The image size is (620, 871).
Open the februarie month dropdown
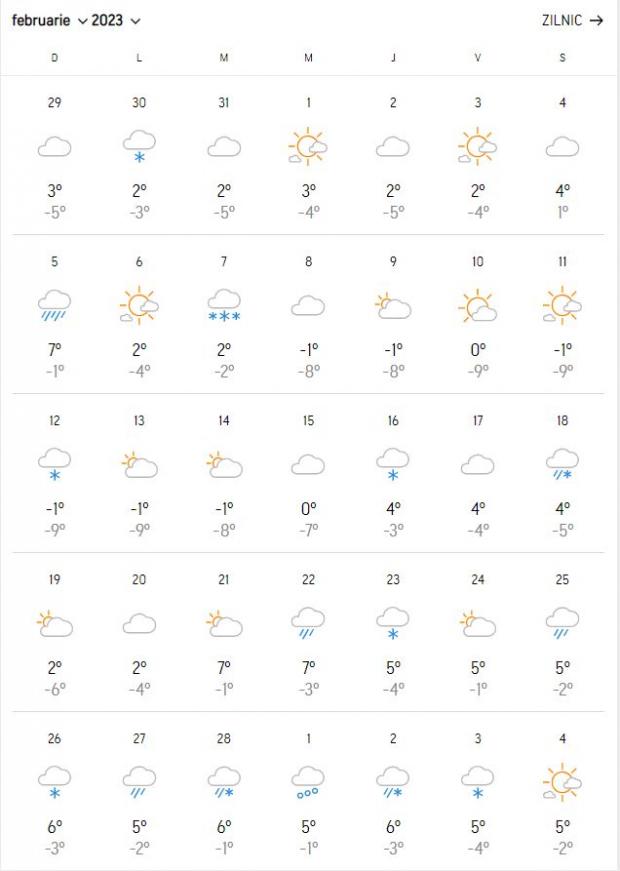(x=49, y=21)
